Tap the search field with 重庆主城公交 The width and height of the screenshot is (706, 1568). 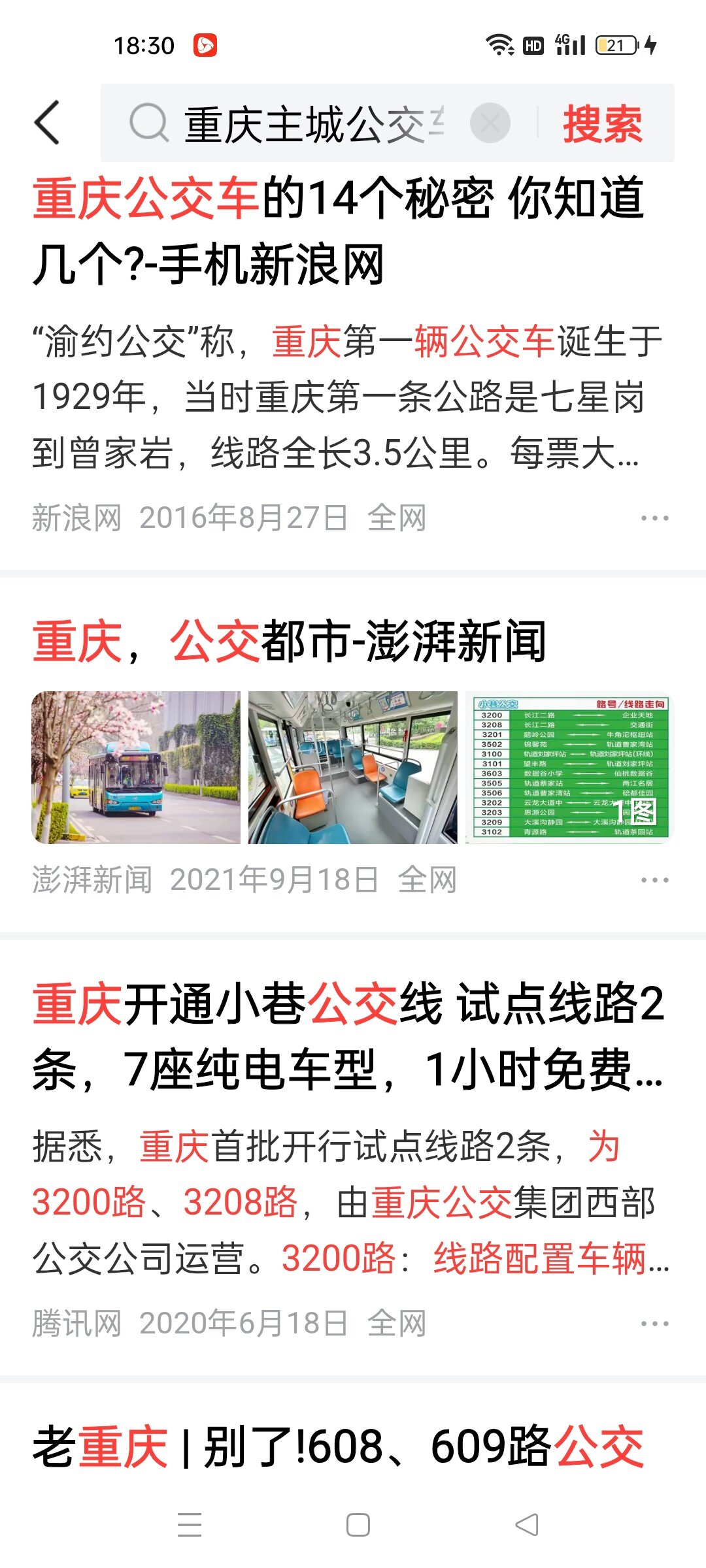(x=314, y=124)
